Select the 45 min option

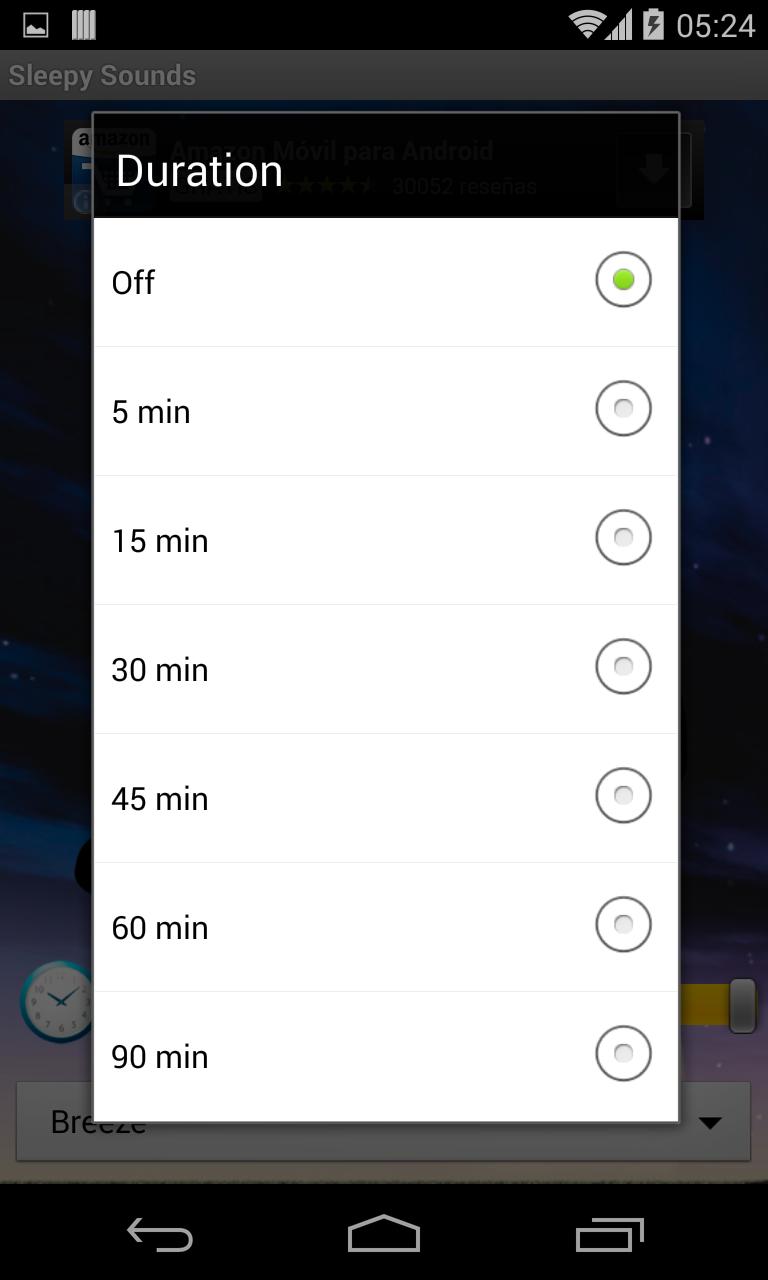coord(385,798)
